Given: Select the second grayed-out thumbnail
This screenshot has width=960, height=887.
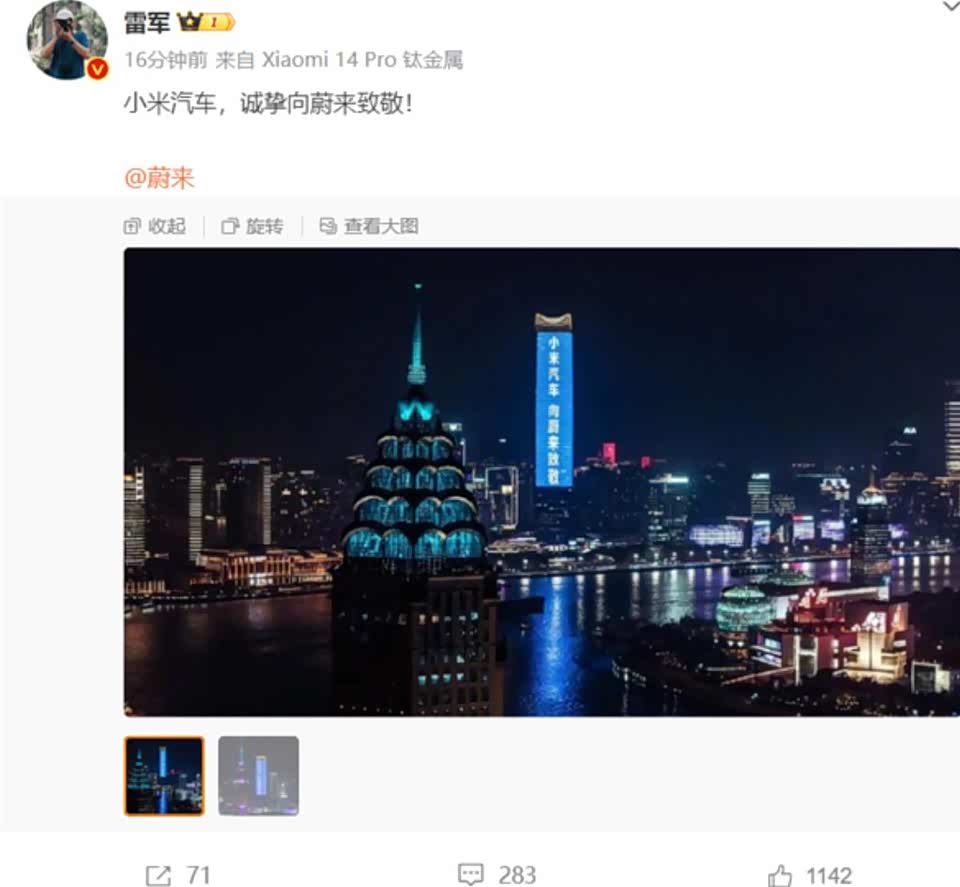Looking at the screenshot, I should click(x=258, y=776).
